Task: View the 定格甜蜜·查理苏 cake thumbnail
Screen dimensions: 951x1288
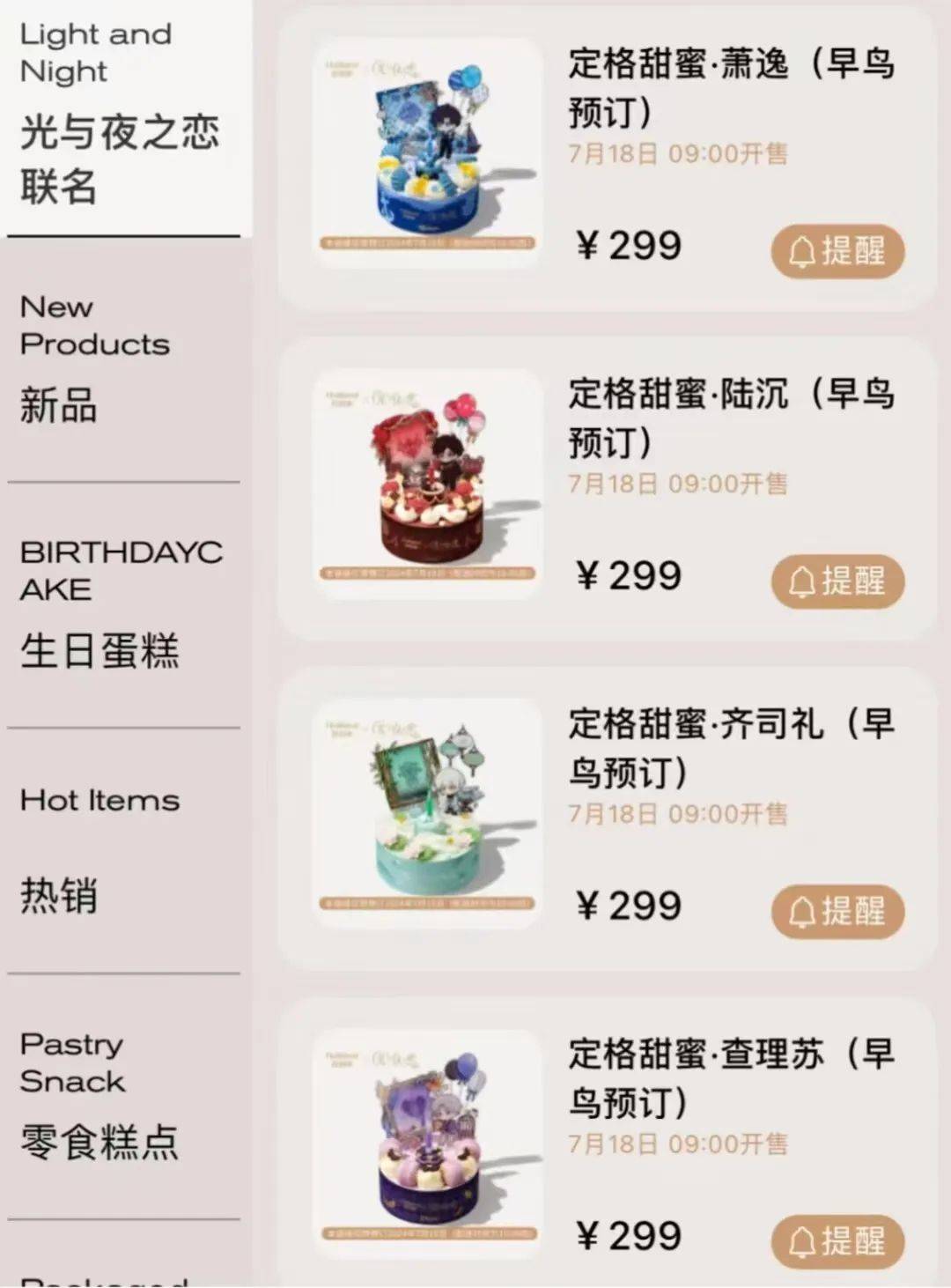Action: pos(428,1144)
